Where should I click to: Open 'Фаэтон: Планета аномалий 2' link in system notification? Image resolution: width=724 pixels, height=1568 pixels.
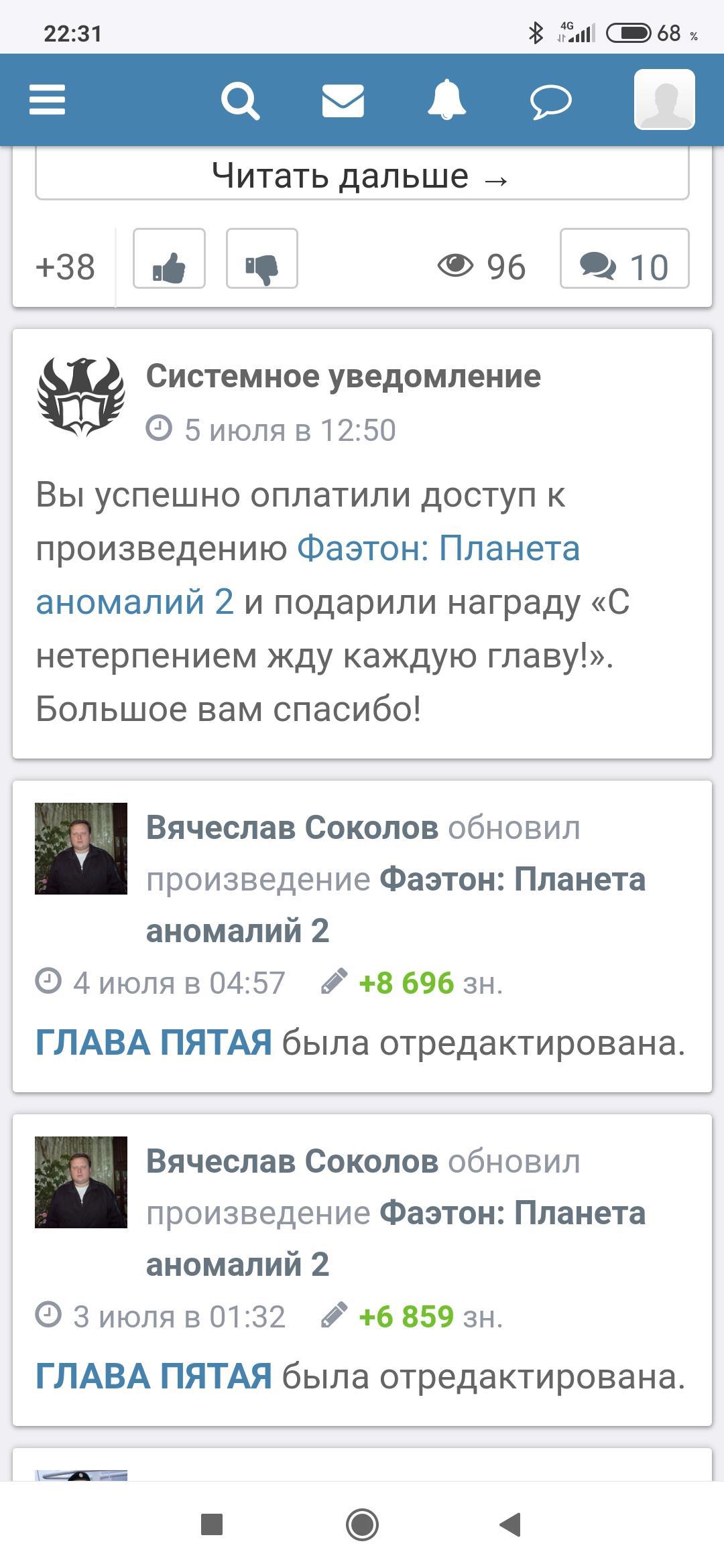pos(438,549)
